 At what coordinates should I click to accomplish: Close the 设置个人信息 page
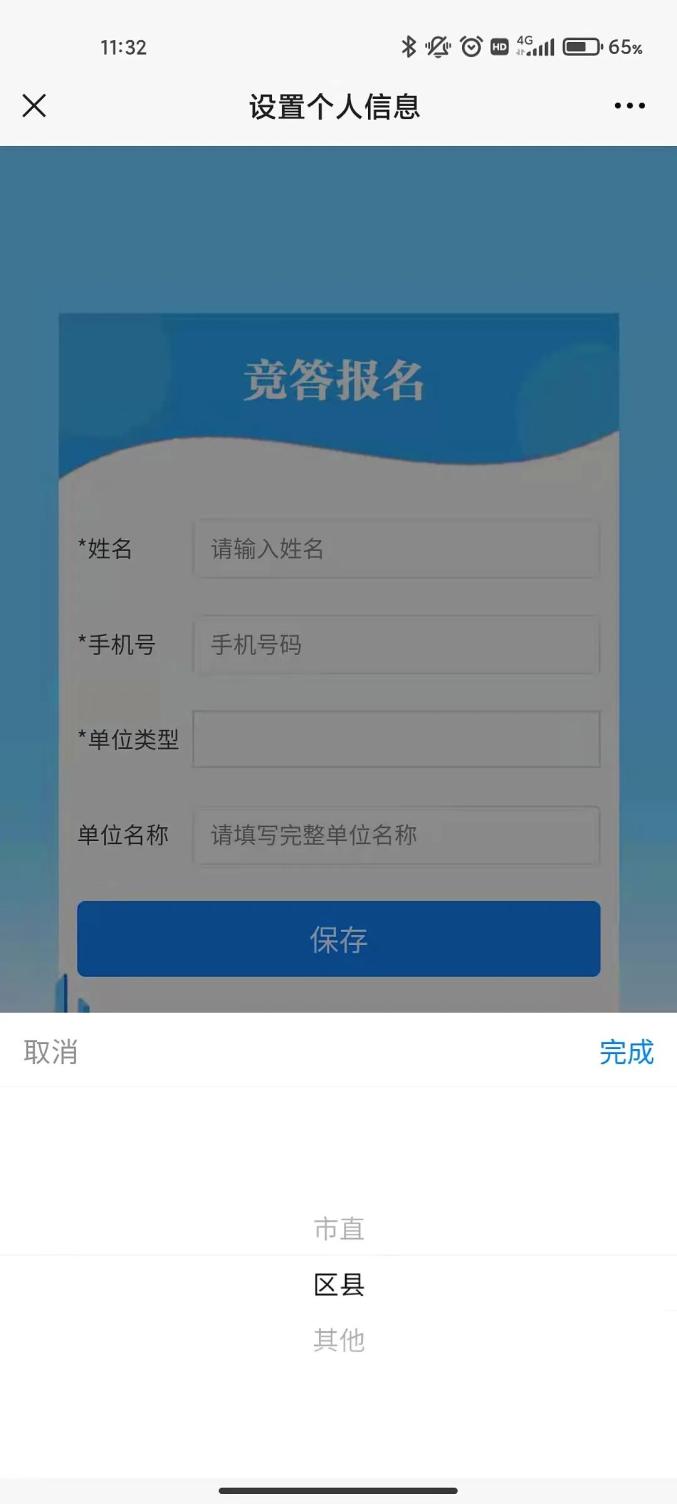tap(34, 106)
